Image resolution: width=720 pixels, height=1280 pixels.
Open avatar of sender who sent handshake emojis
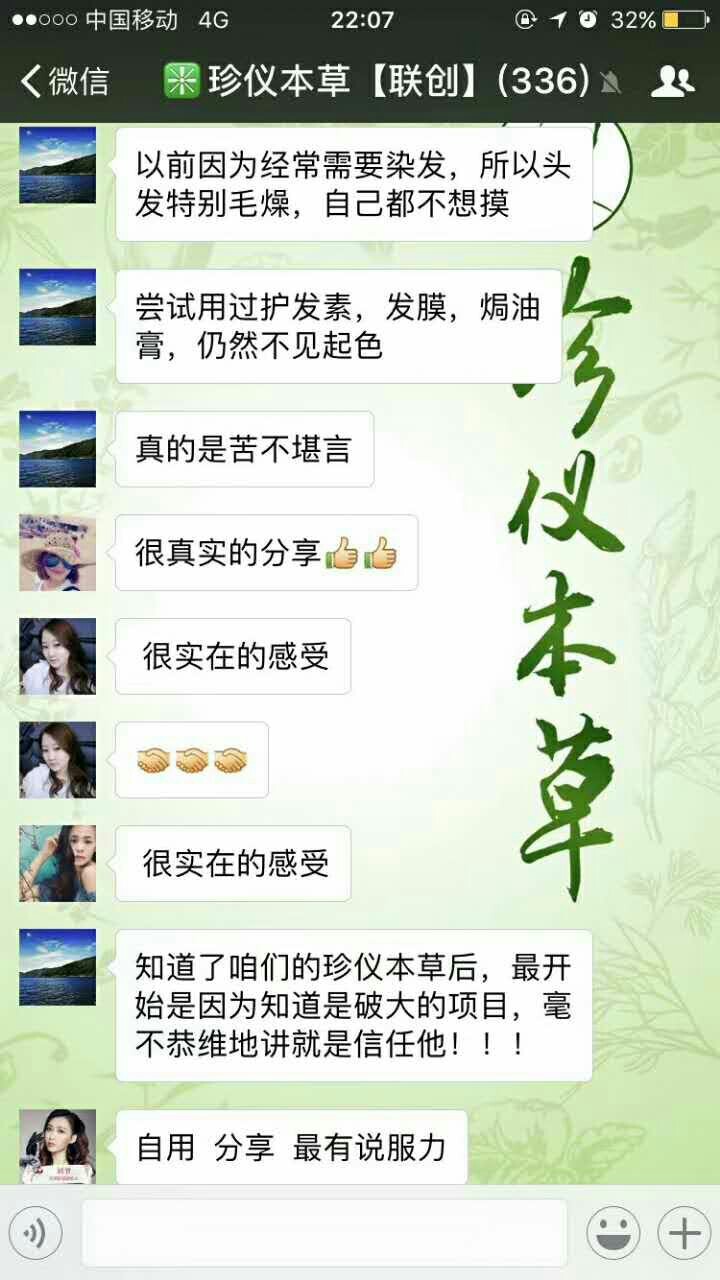click(x=58, y=760)
